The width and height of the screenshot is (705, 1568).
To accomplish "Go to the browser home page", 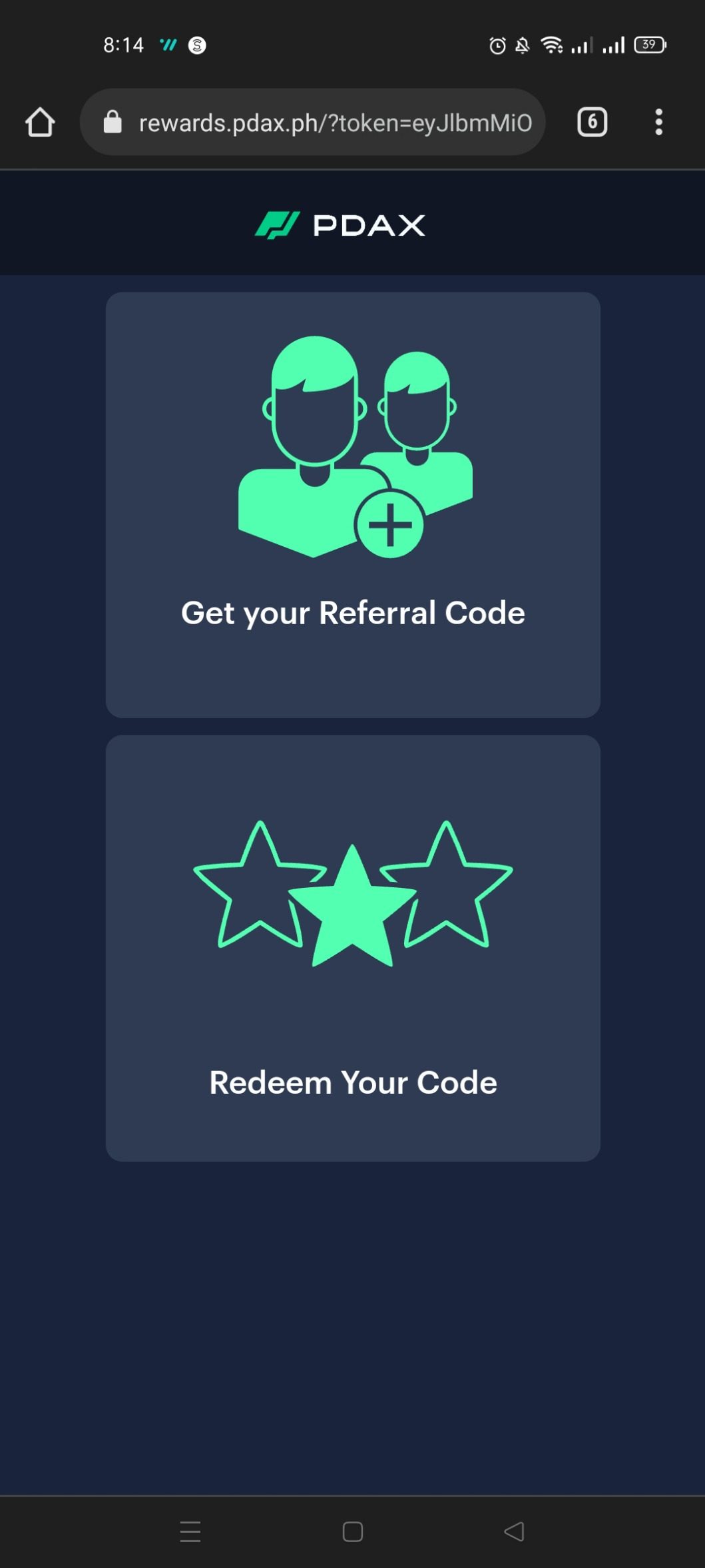I will point(40,123).
